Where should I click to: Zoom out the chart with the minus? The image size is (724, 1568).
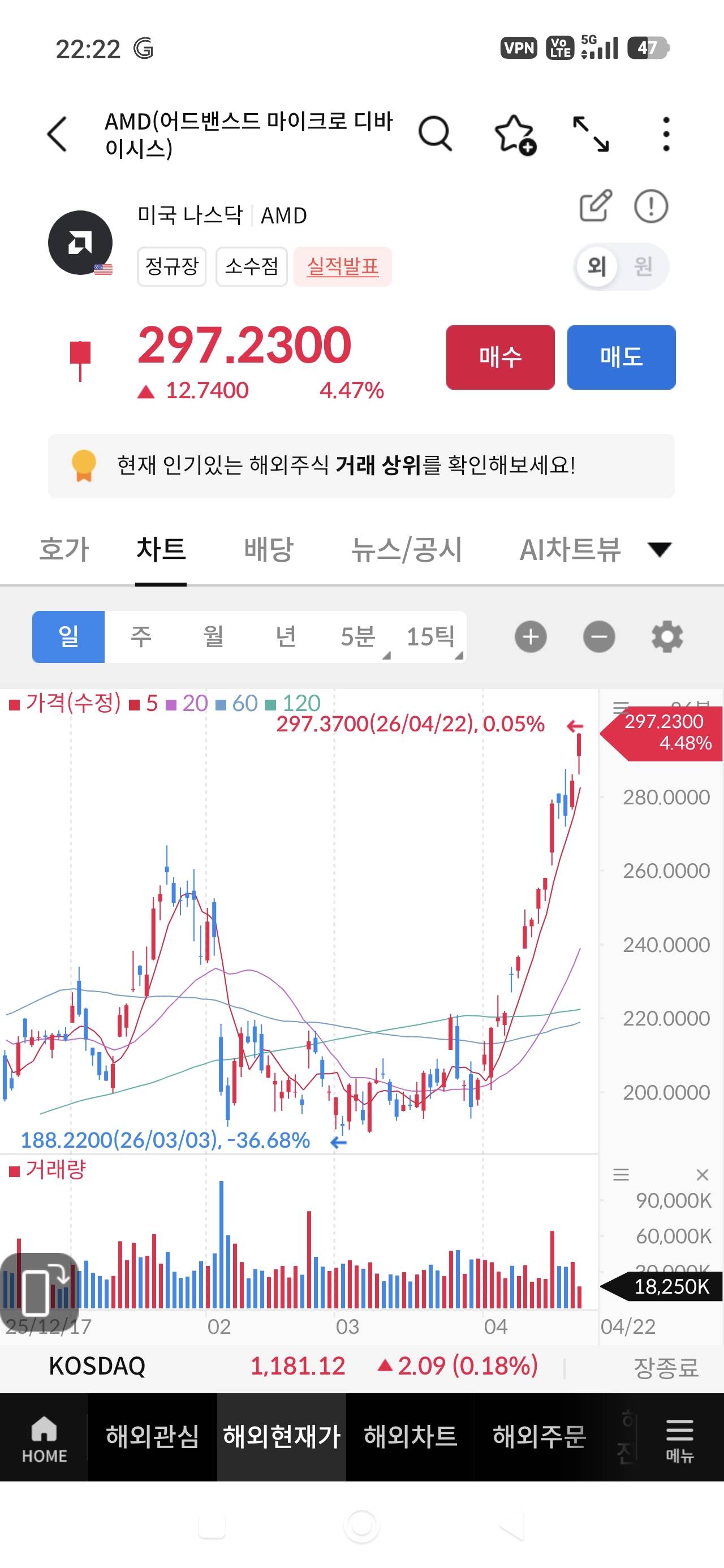(x=598, y=637)
